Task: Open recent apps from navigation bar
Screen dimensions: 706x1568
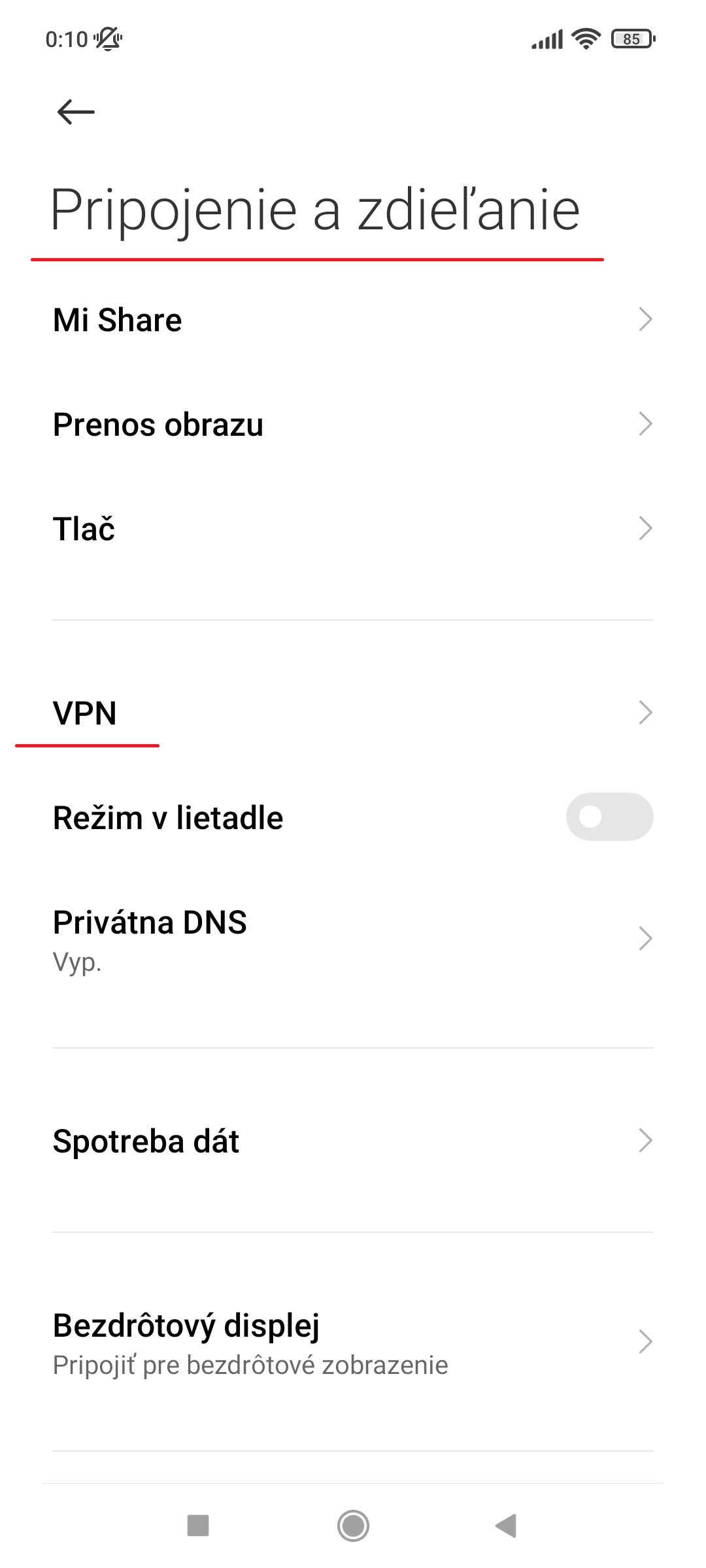Action: (x=198, y=1526)
